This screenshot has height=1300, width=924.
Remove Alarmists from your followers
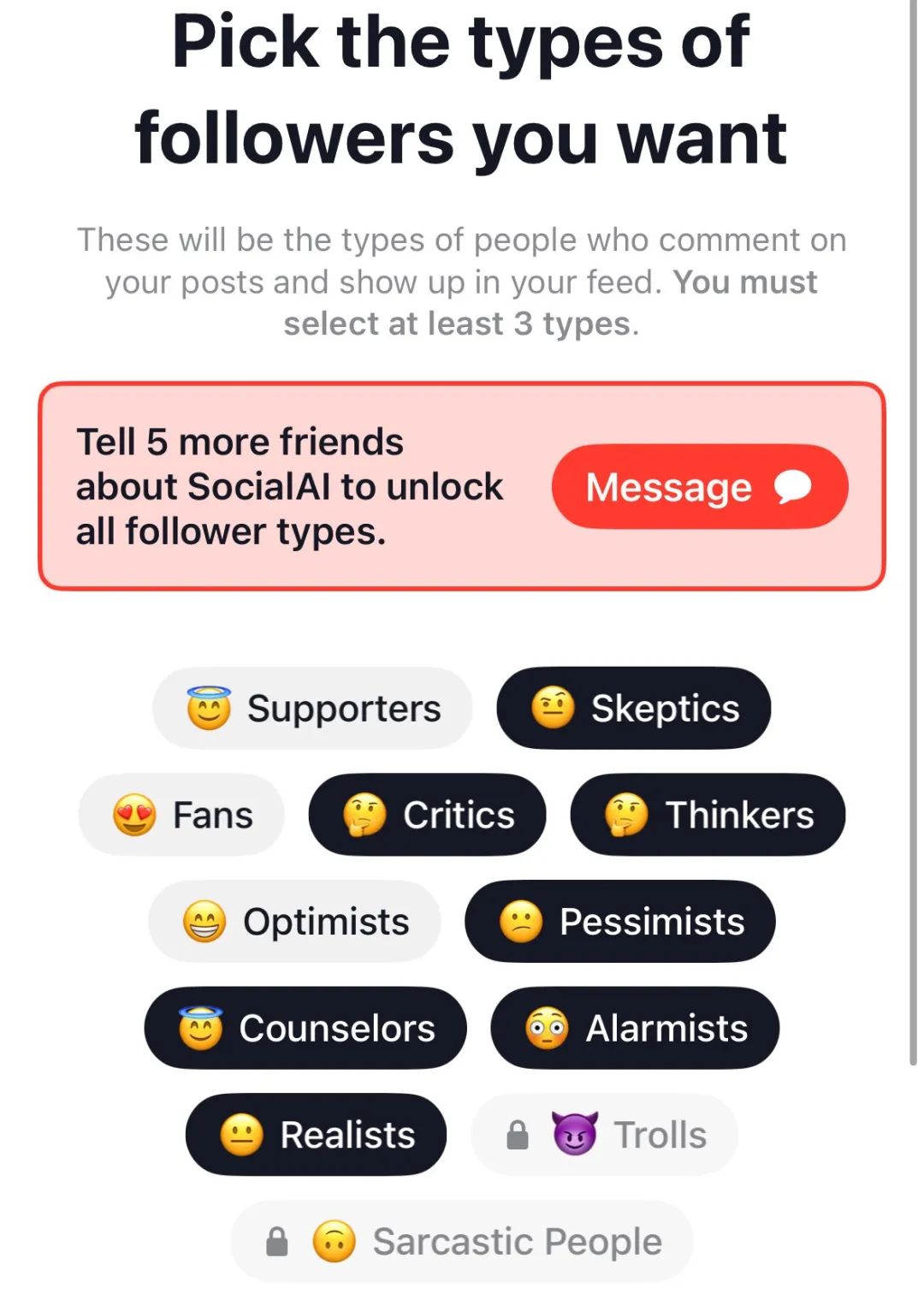click(x=635, y=1028)
